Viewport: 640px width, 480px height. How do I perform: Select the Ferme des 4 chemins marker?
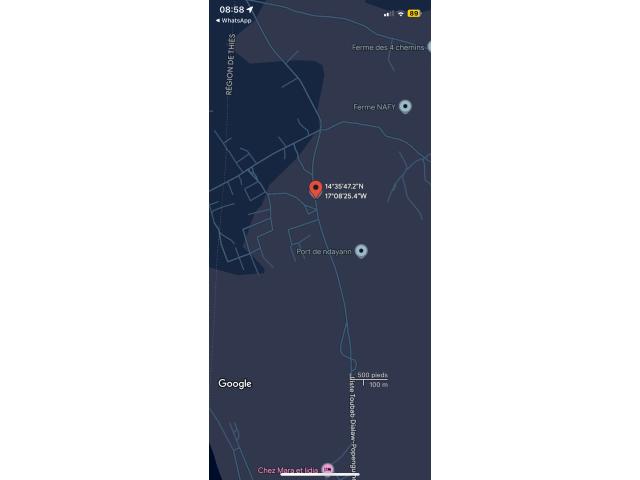pos(427,47)
